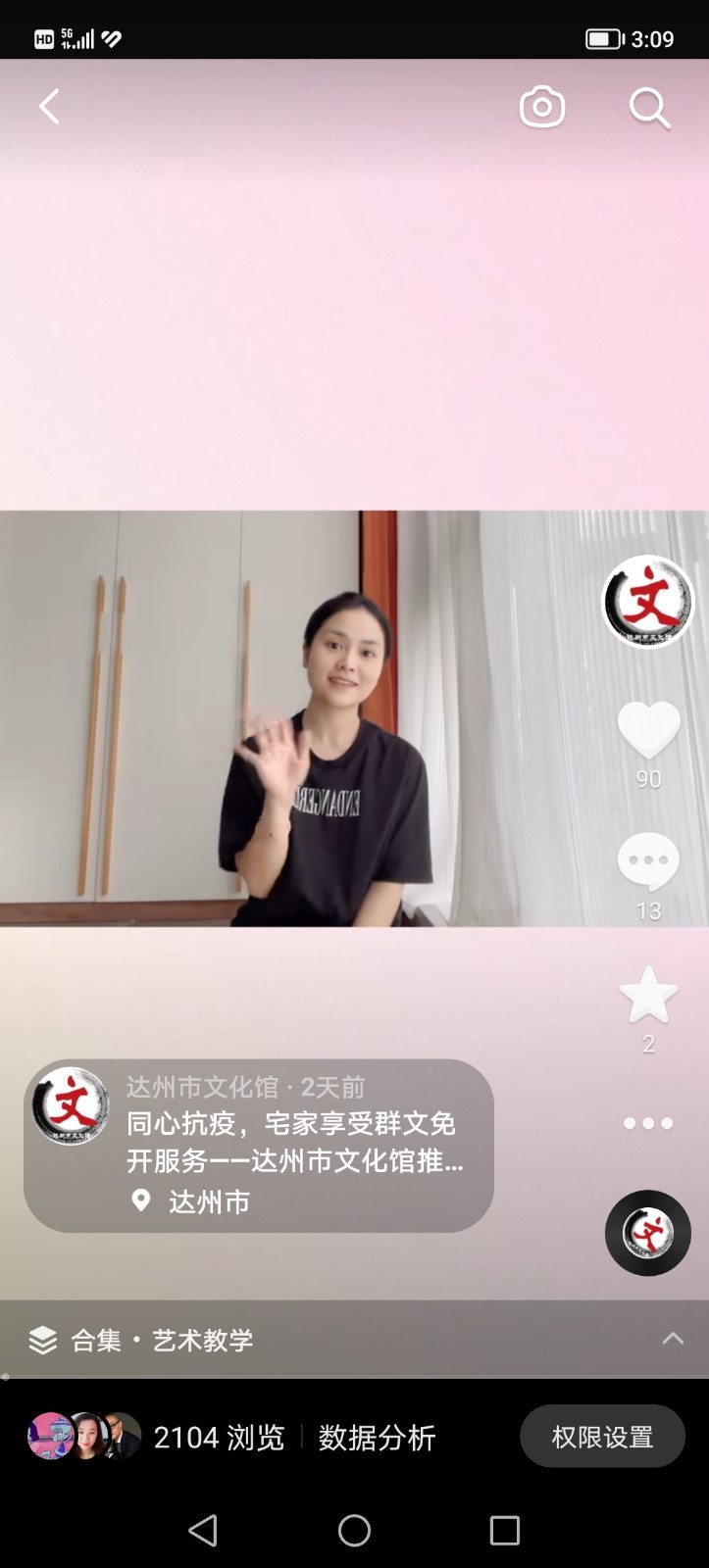Open 权限设置 permission settings

(x=602, y=1437)
